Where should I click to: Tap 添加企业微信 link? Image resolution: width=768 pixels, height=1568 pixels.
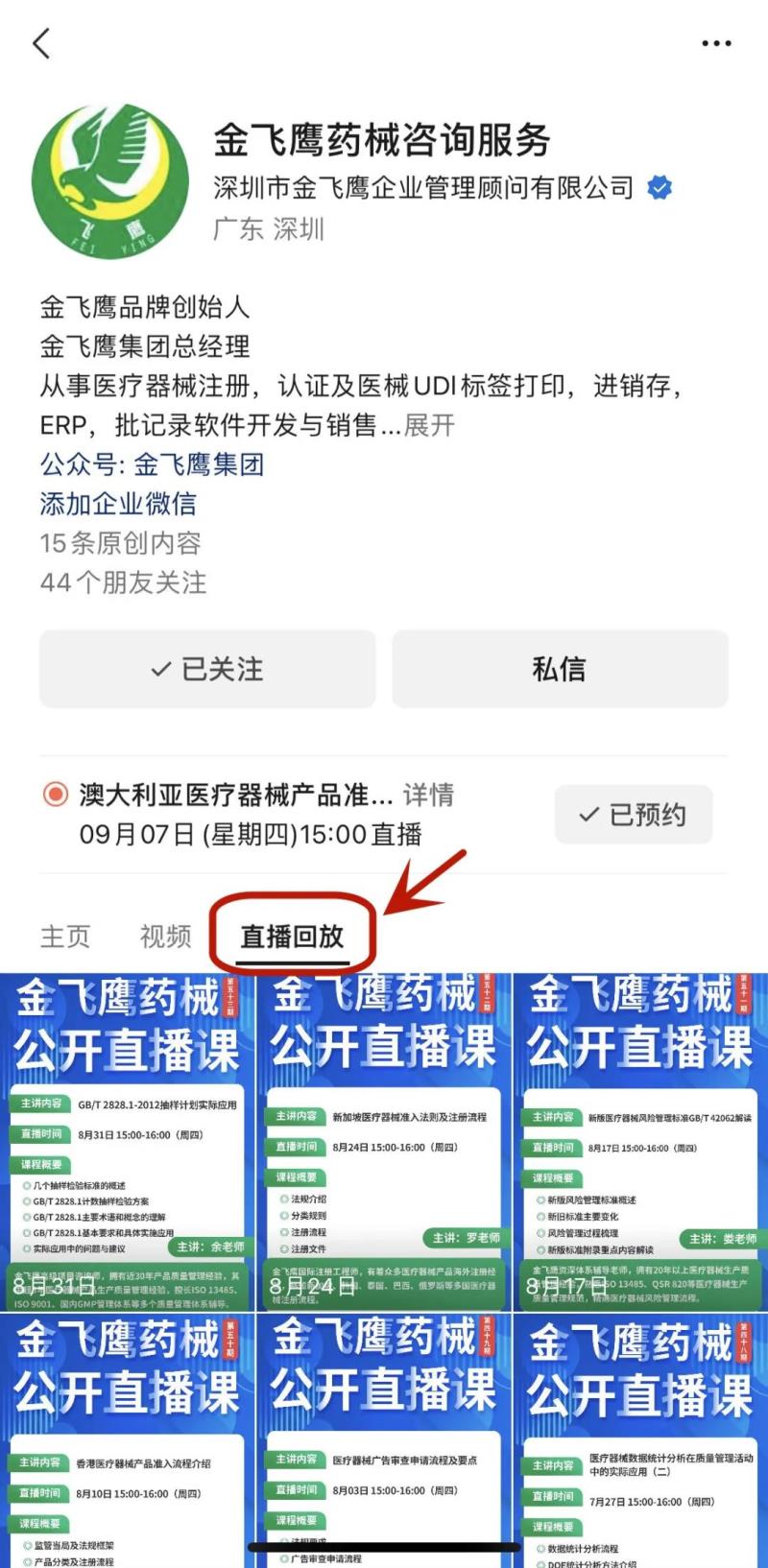click(118, 504)
